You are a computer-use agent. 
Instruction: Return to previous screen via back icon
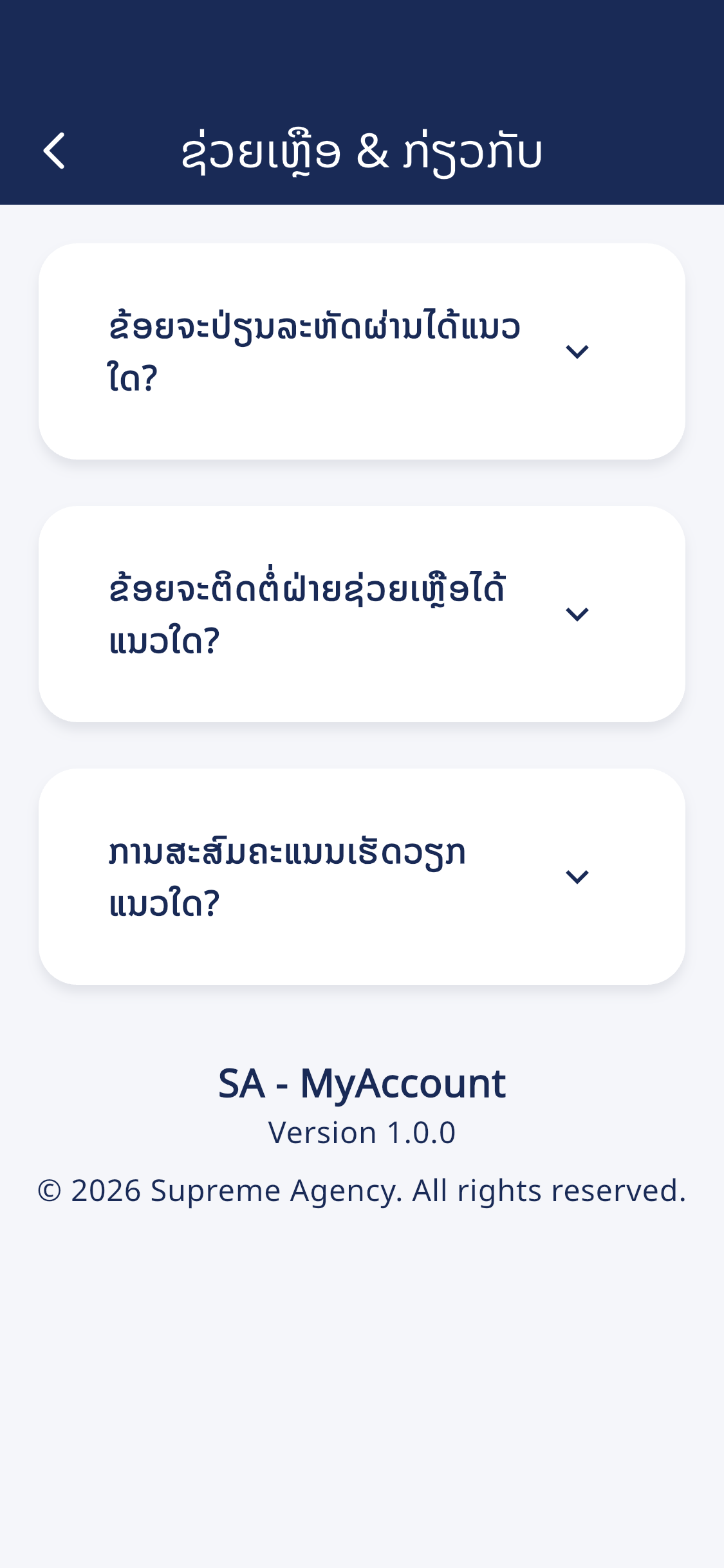pyautogui.click(x=55, y=150)
